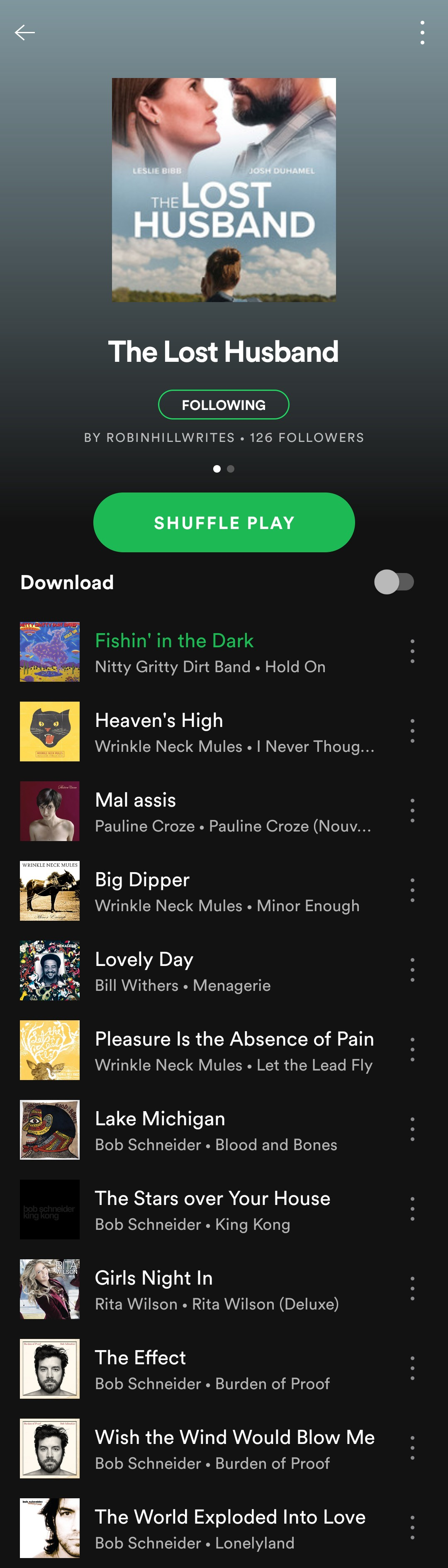Go back using the top arrow

[x=24, y=32]
